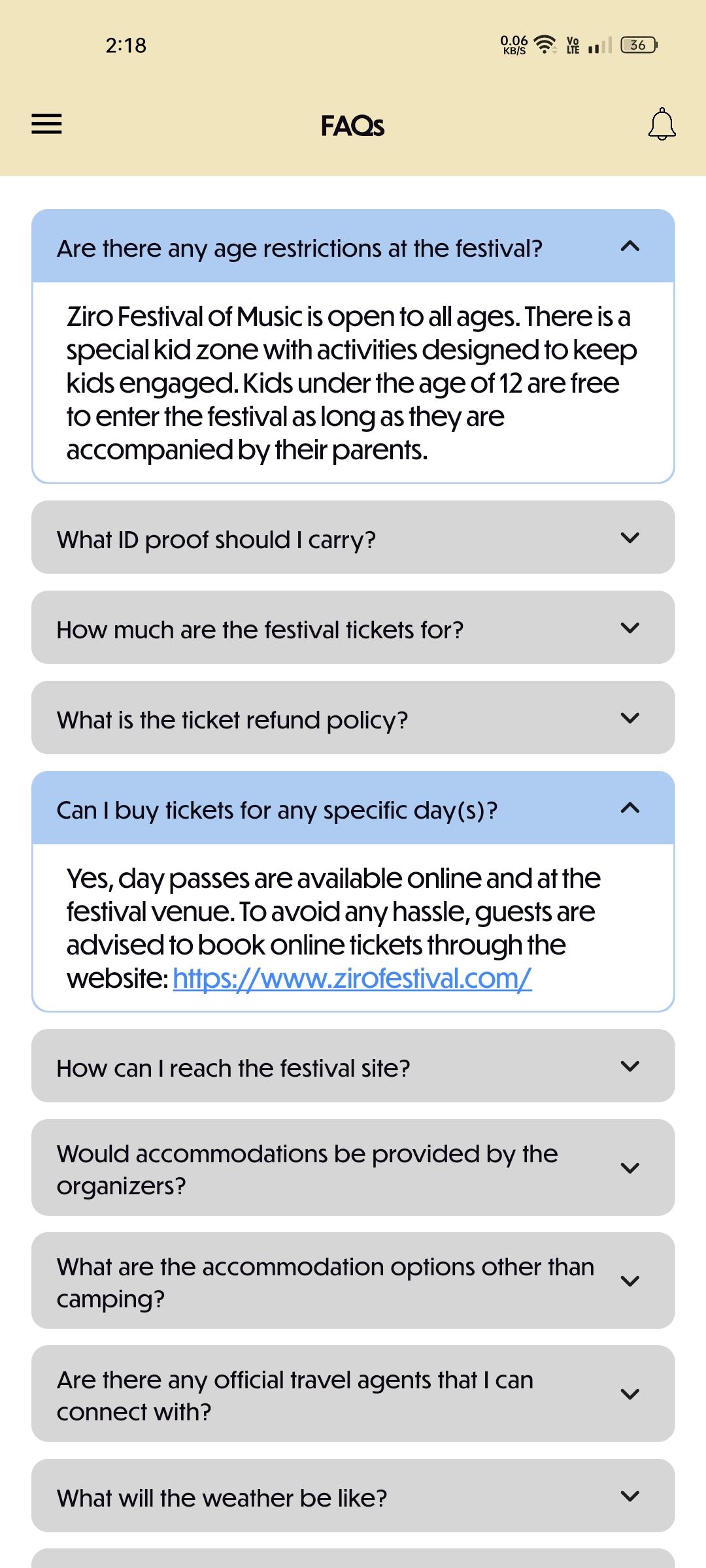Expand 'What will the weather be like?'
This screenshot has width=706, height=1568.
tap(353, 1496)
